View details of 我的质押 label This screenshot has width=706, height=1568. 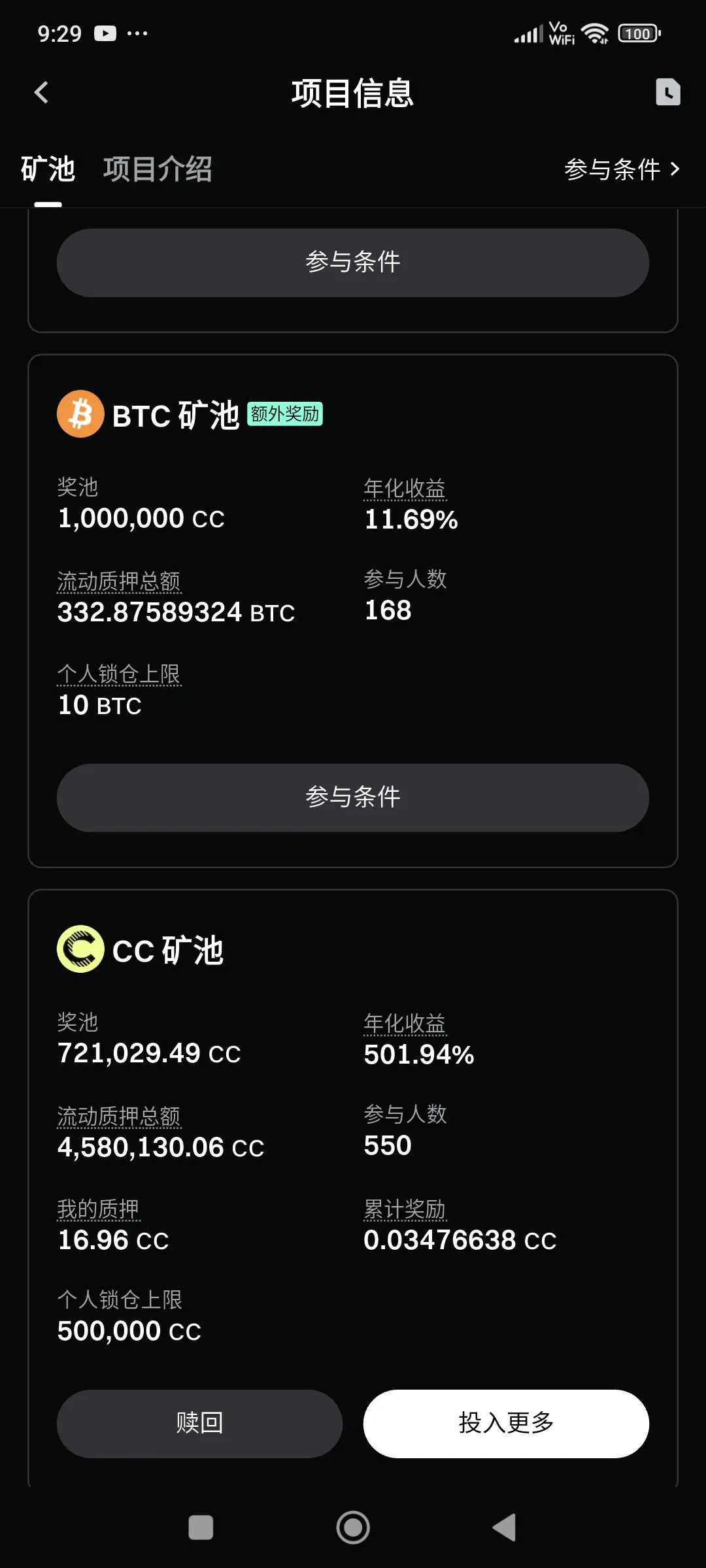click(98, 1209)
